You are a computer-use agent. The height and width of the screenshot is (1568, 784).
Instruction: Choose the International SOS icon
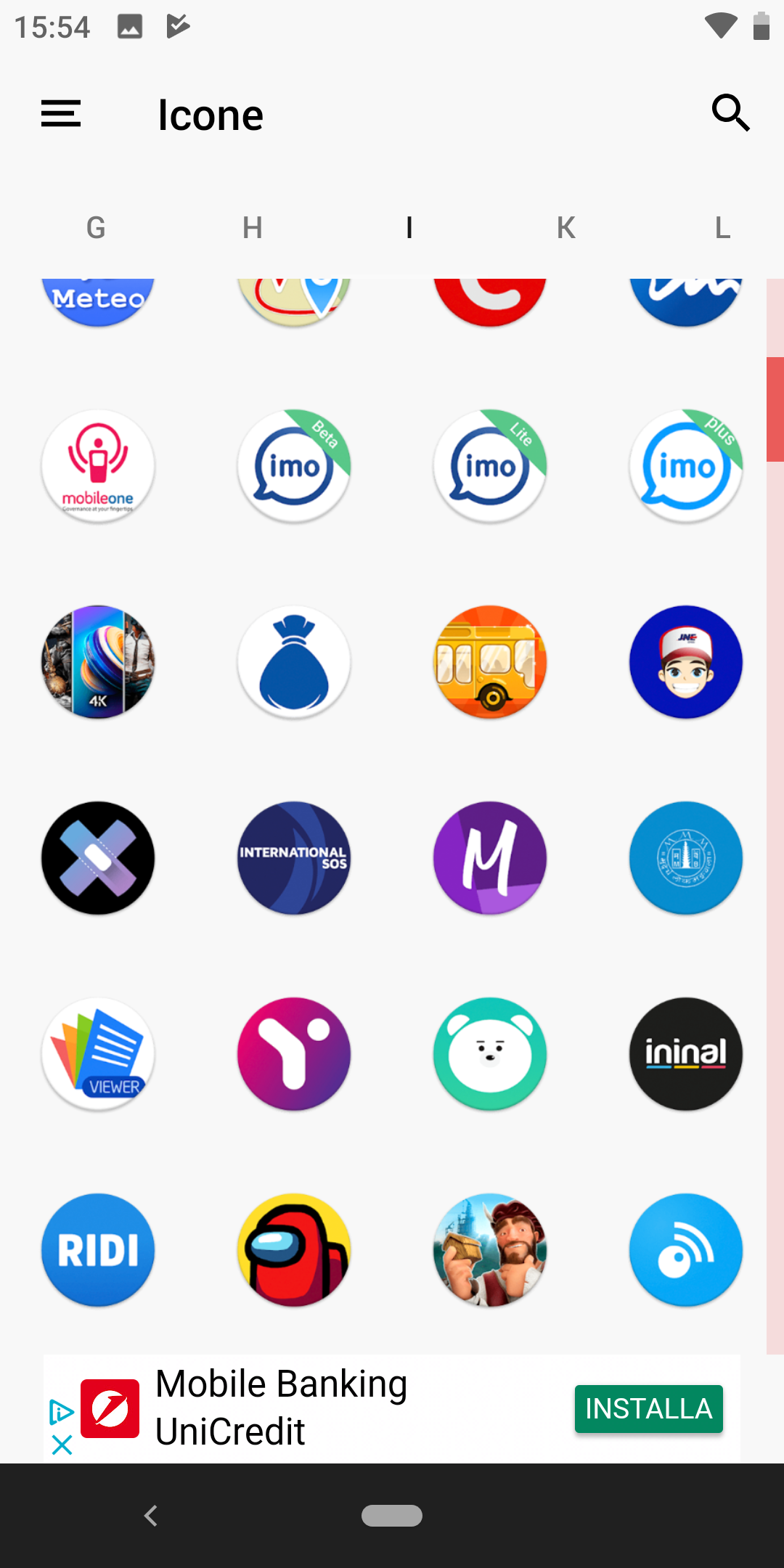[294, 858]
